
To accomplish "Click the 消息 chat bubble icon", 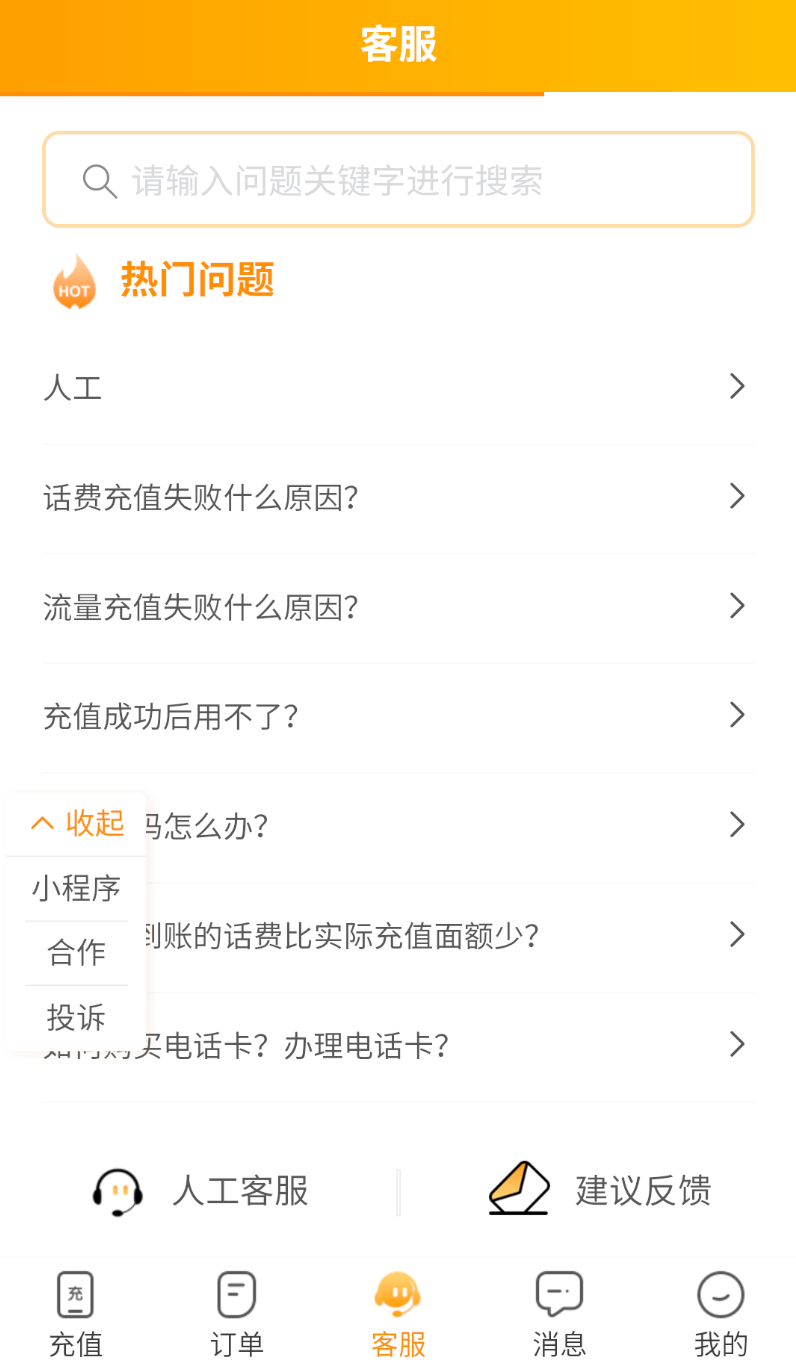I will (559, 1295).
